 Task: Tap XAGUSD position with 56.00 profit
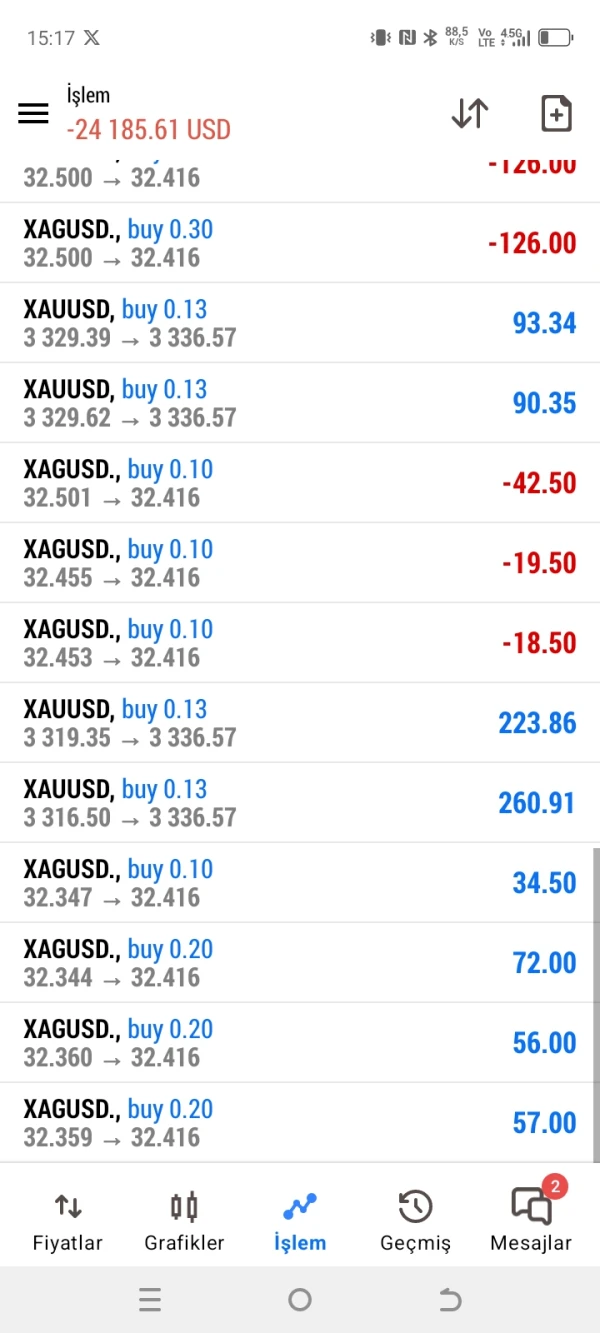[300, 1043]
